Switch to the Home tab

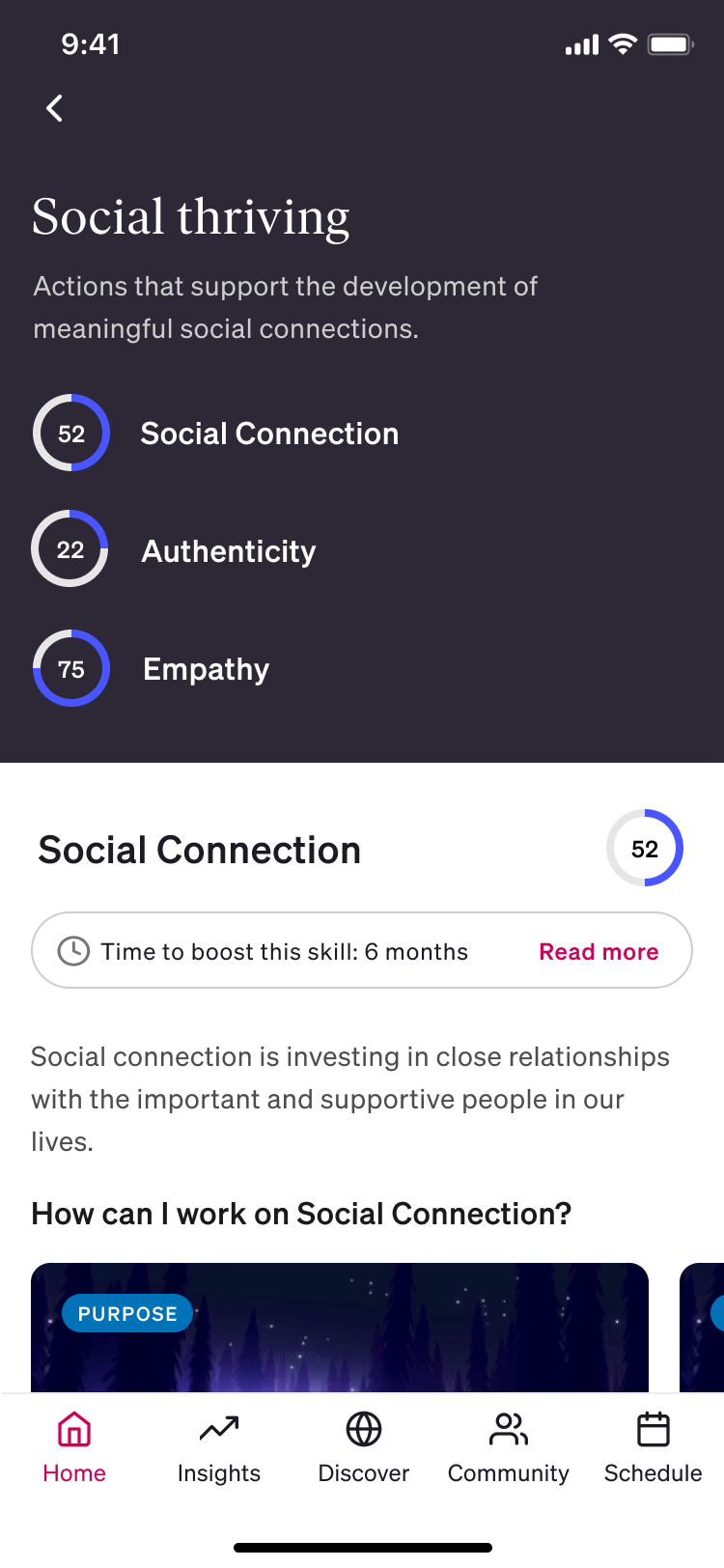point(74,1446)
